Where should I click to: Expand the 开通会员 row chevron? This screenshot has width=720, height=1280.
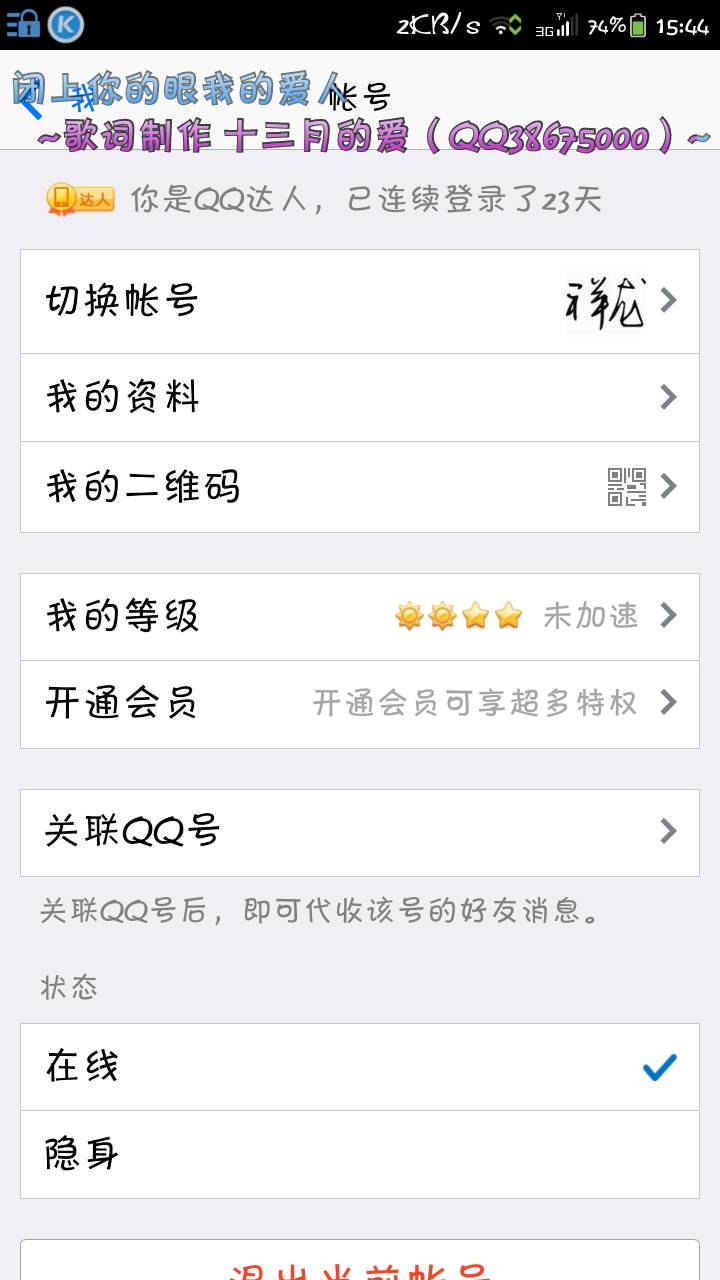click(x=668, y=704)
